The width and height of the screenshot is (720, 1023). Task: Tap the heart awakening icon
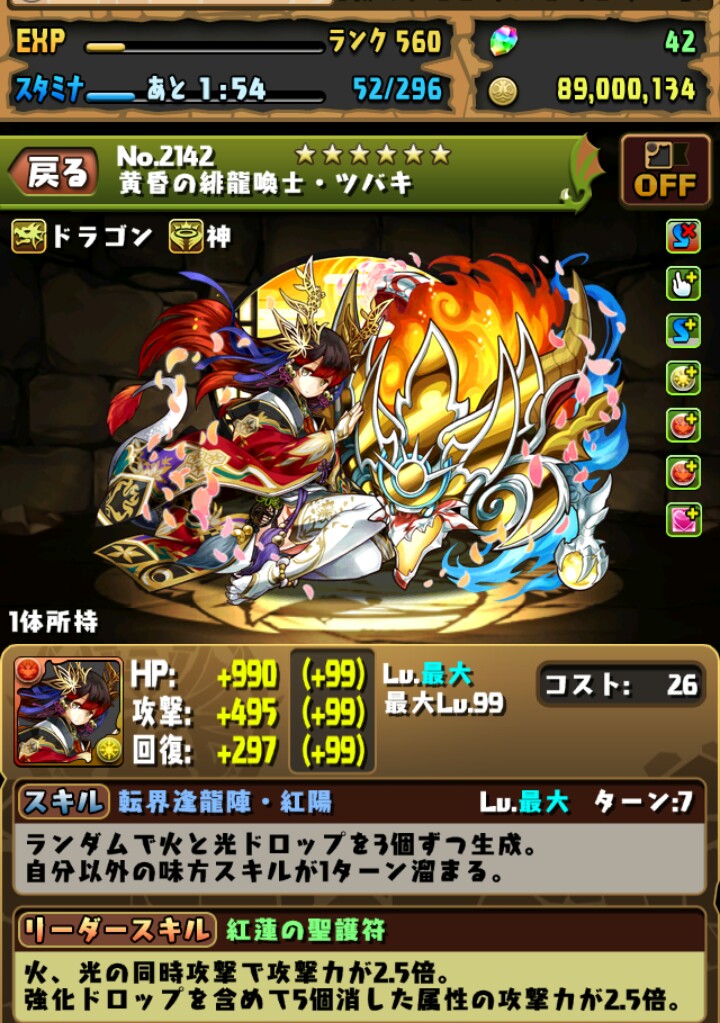click(x=683, y=519)
